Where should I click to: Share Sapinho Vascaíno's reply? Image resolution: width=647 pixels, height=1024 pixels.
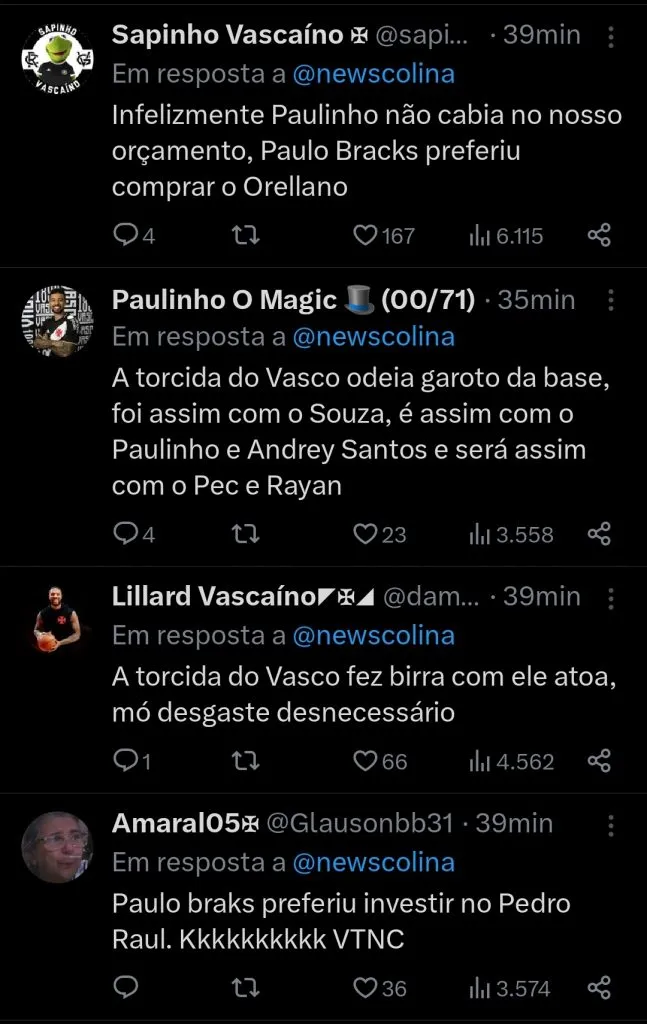599,236
